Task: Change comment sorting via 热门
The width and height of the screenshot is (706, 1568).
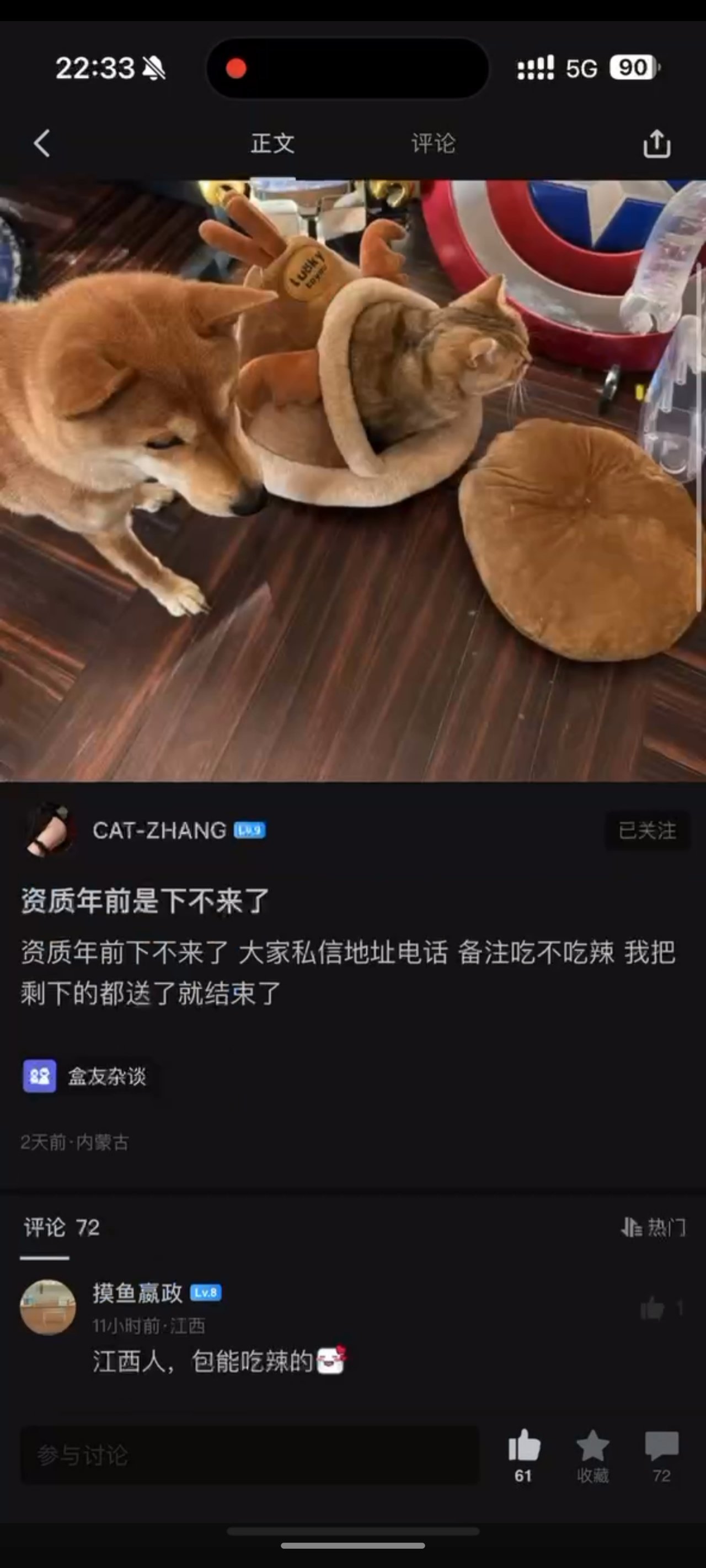Action: (653, 1227)
